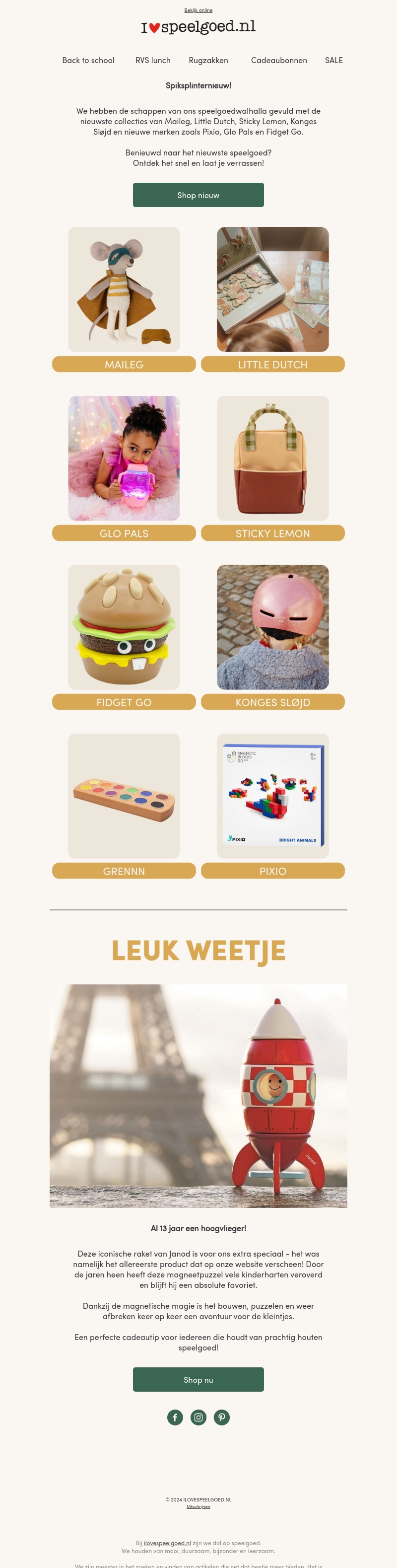Select the MAILEG brand button
397x1568 pixels.
pyautogui.click(x=124, y=364)
